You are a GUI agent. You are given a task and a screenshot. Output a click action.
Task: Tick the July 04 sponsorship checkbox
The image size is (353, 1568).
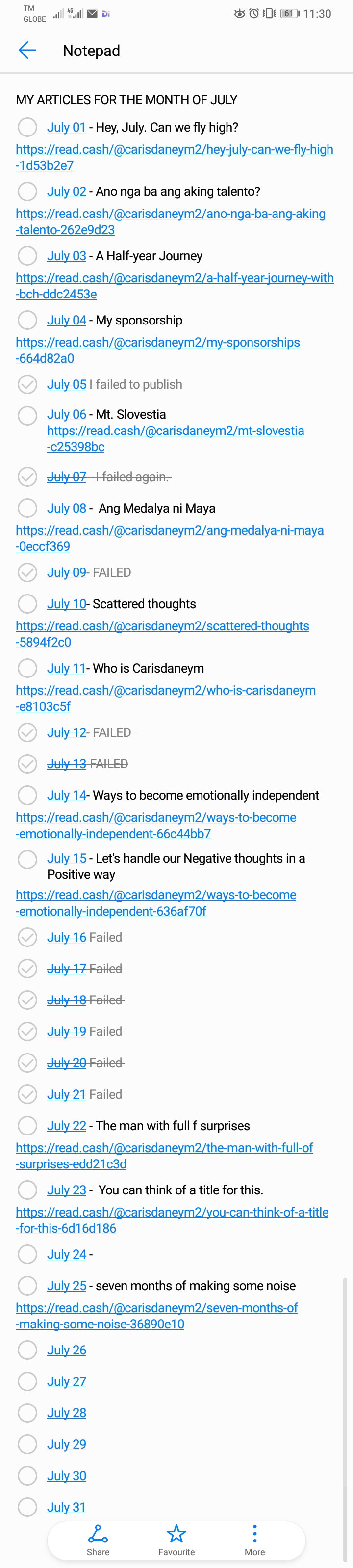27,320
